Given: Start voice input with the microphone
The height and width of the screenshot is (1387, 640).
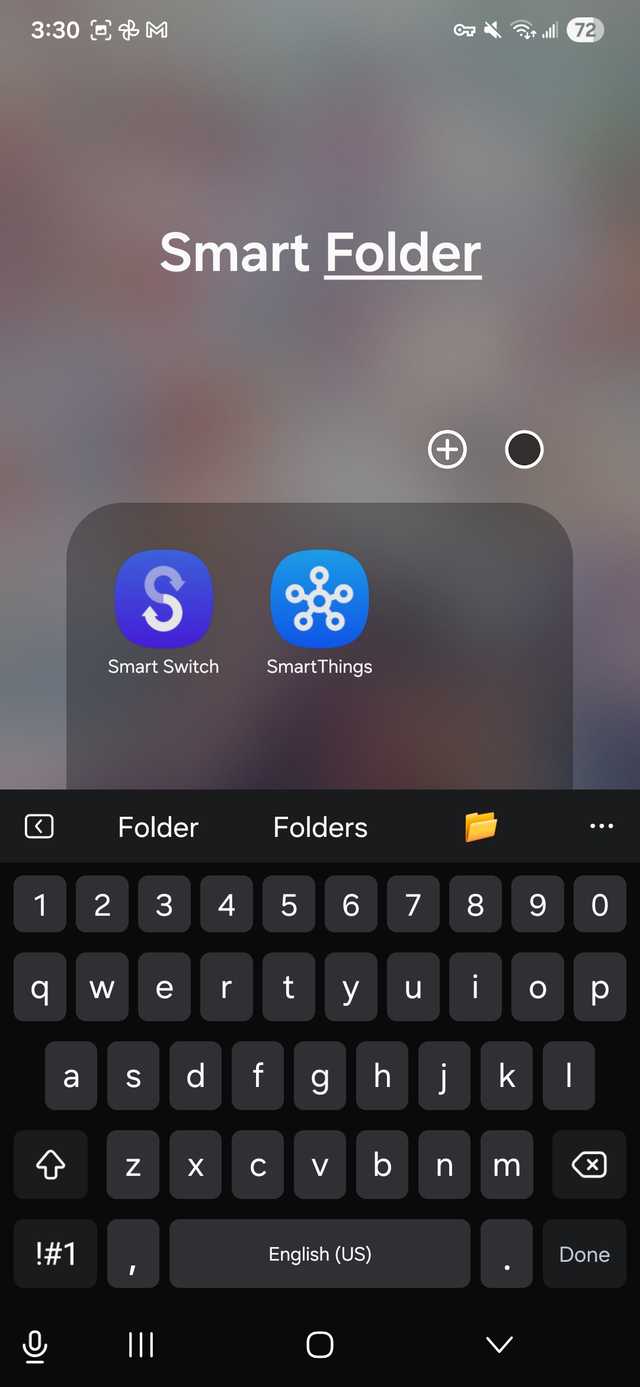Looking at the screenshot, I should point(35,1346).
